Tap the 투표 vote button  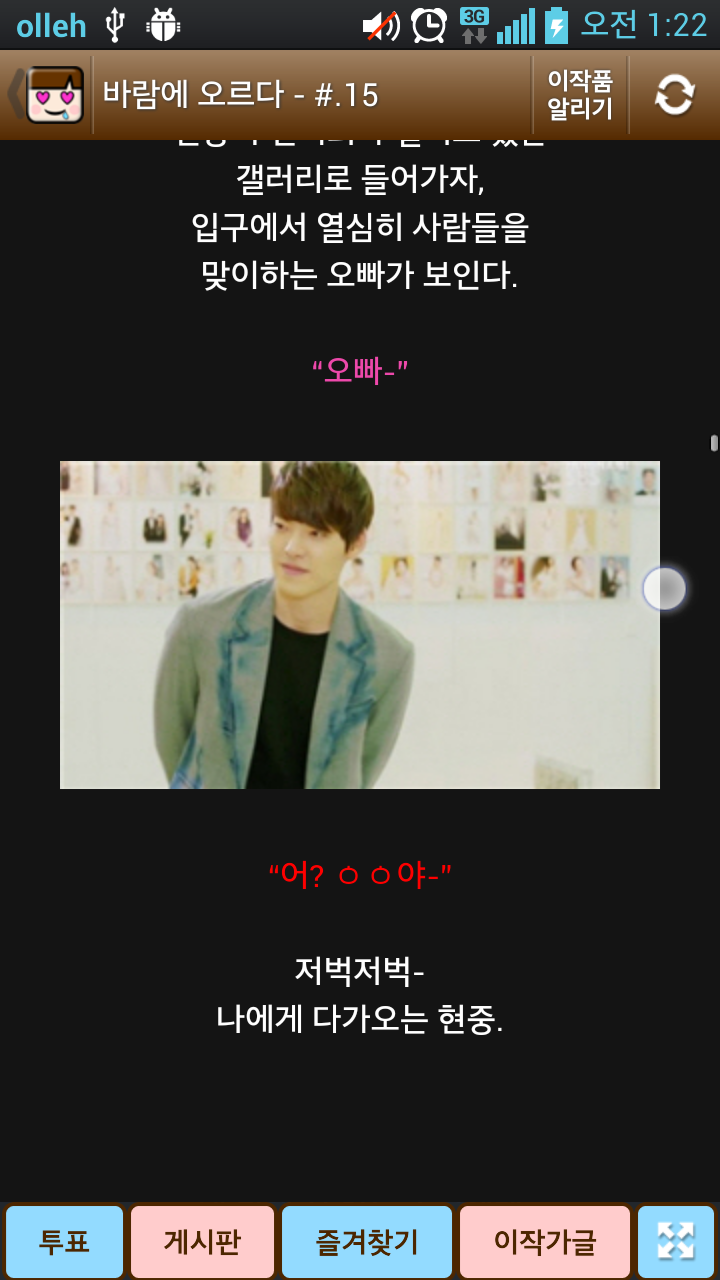click(x=65, y=1242)
